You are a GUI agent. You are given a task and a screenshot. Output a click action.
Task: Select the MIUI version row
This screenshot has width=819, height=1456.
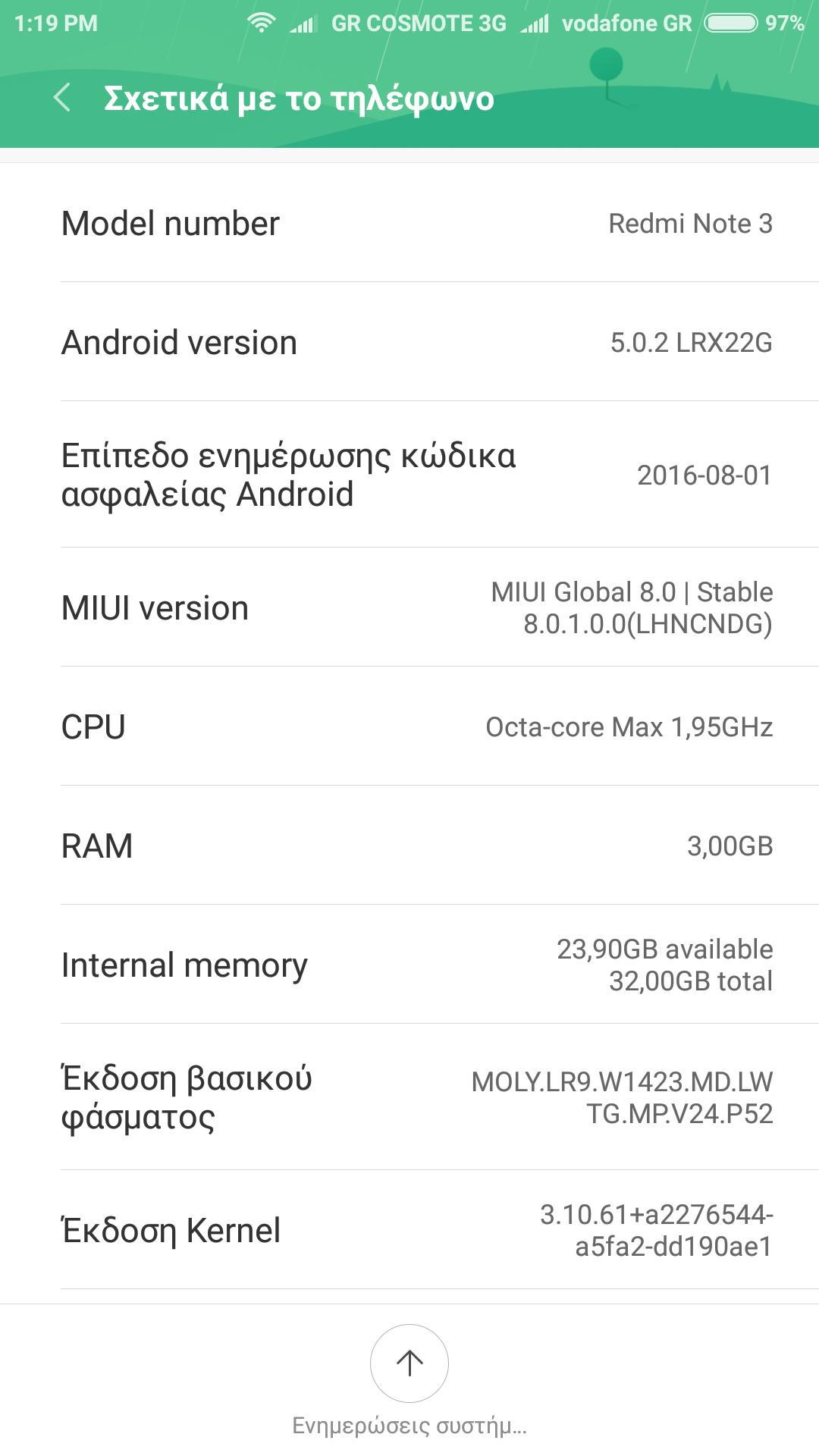click(409, 608)
